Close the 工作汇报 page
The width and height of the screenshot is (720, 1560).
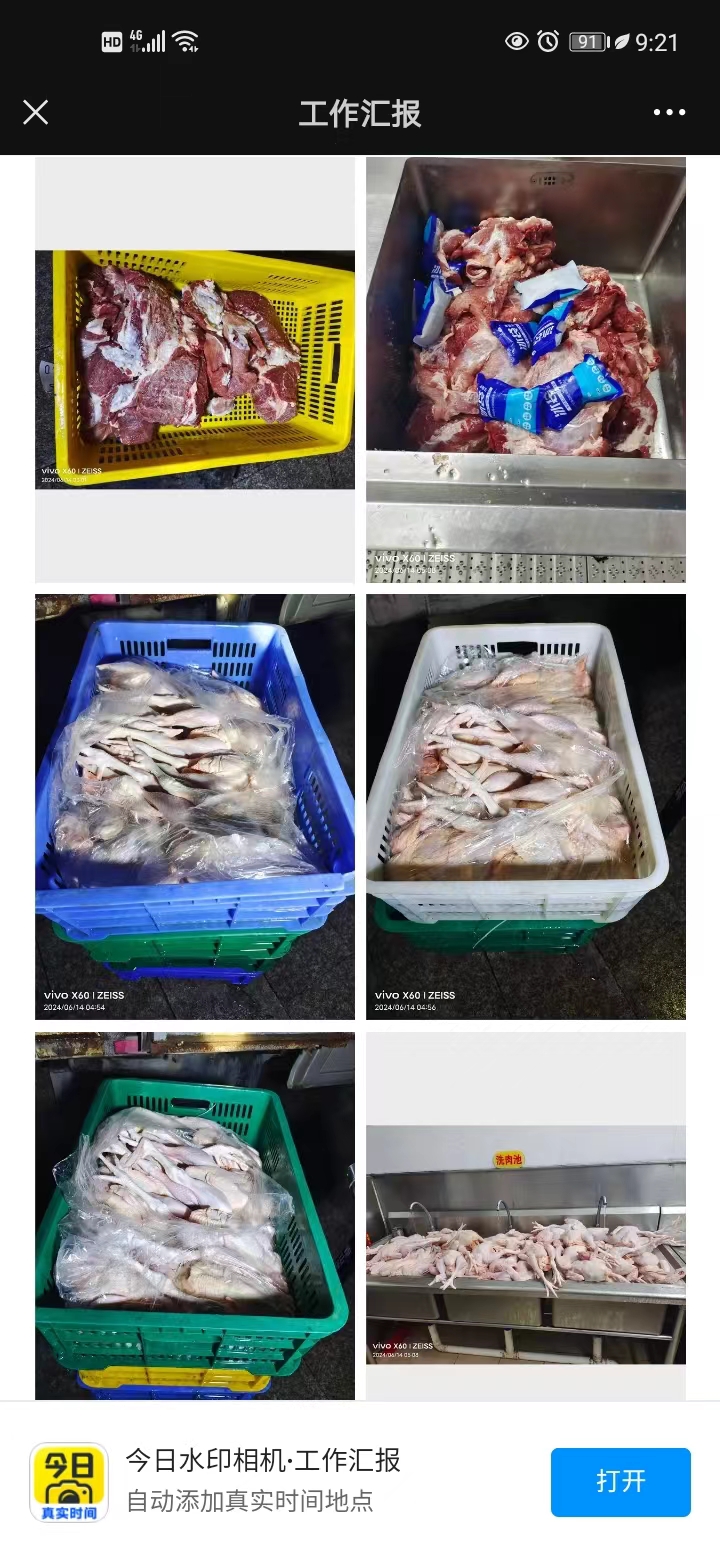click(36, 112)
